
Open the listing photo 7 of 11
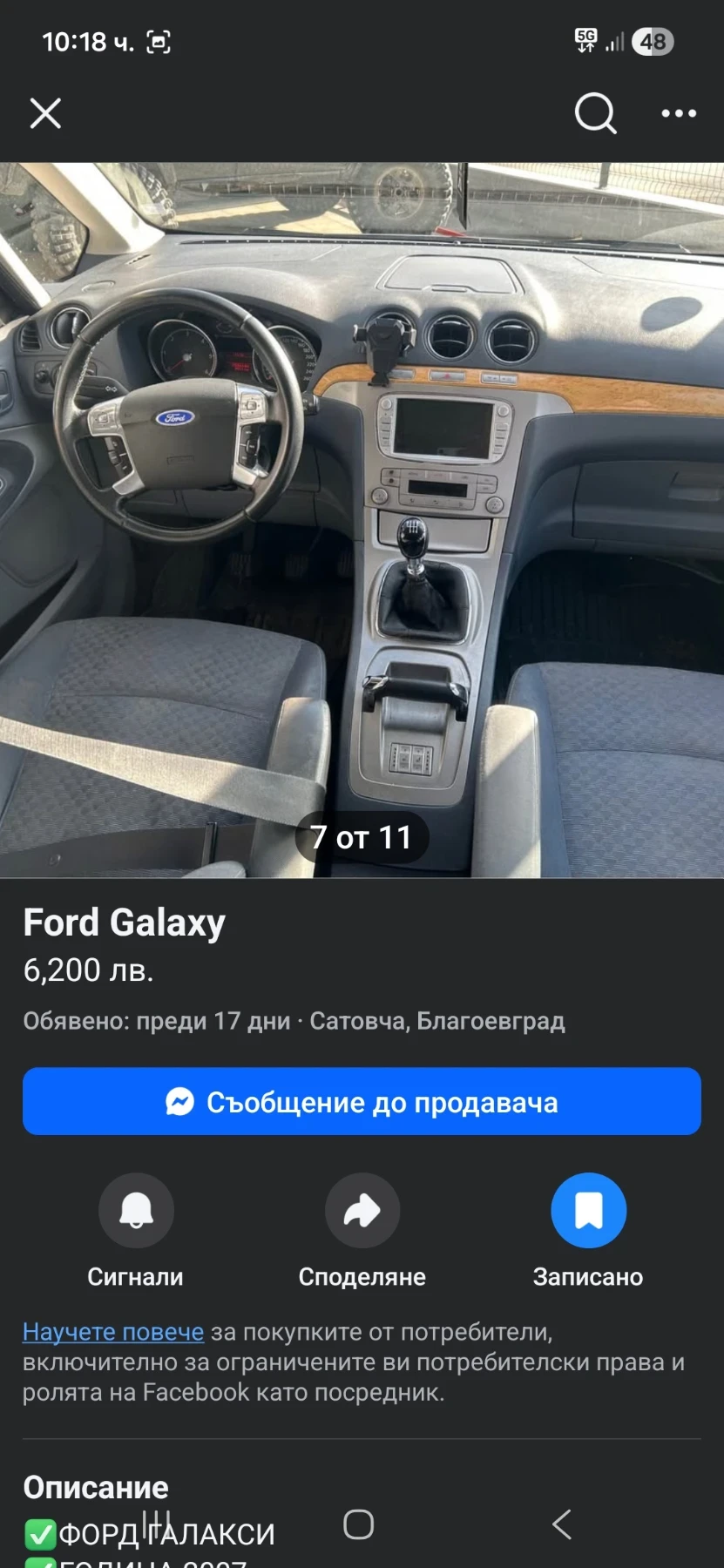pos(362,519)
